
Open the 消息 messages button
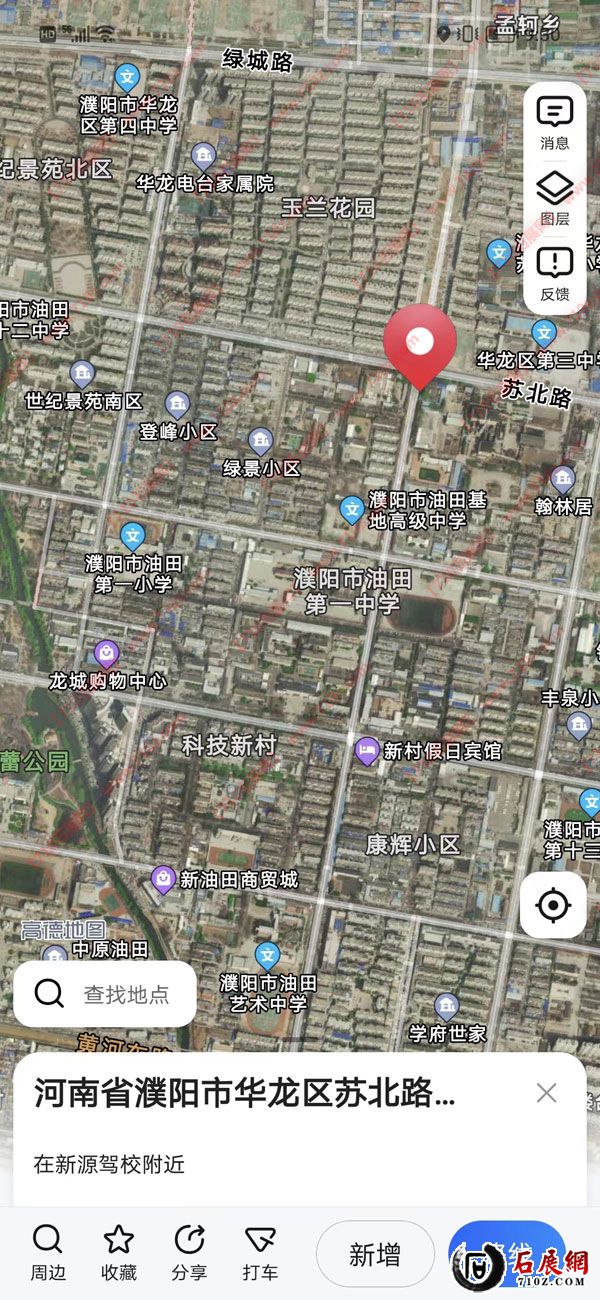[554, 123]
